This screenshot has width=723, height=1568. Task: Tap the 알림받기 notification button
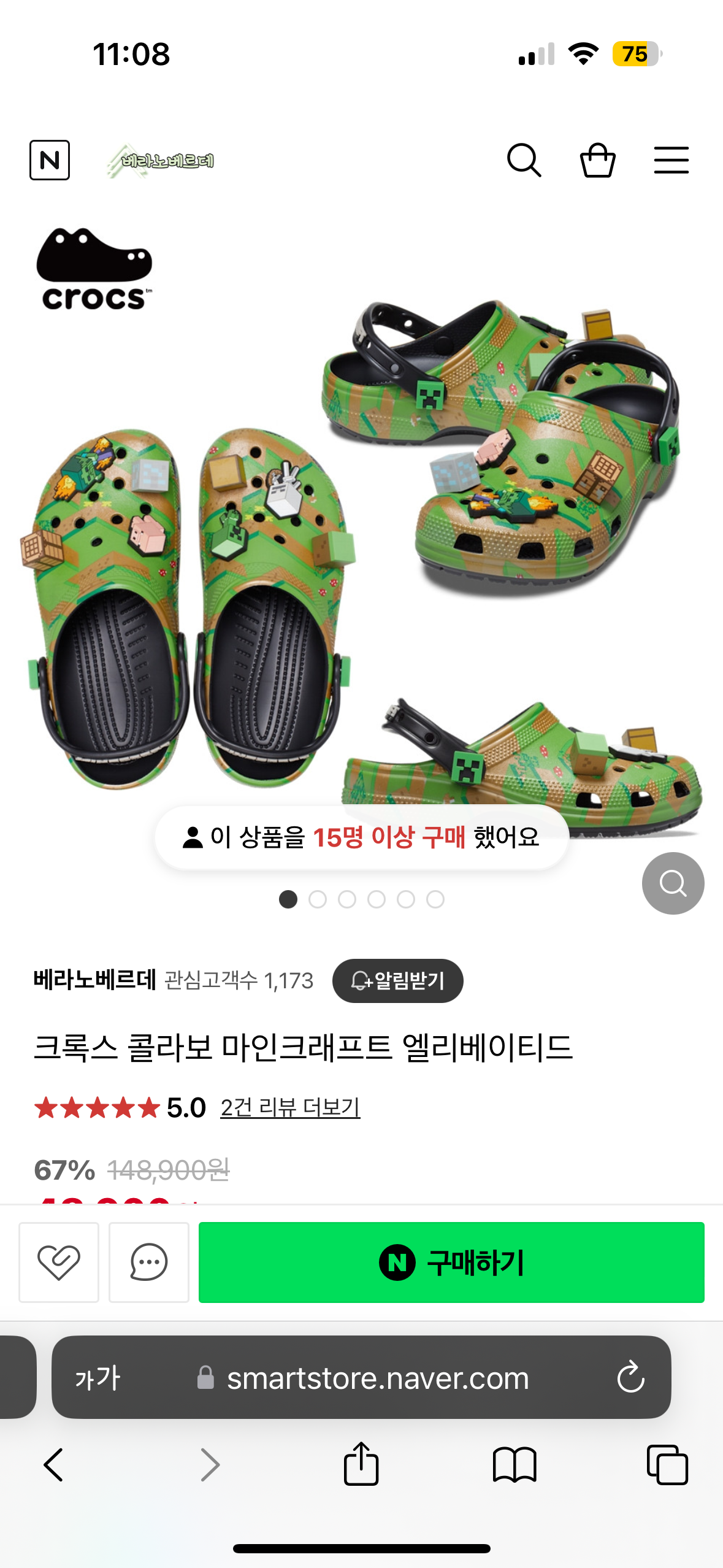(397, 981)
